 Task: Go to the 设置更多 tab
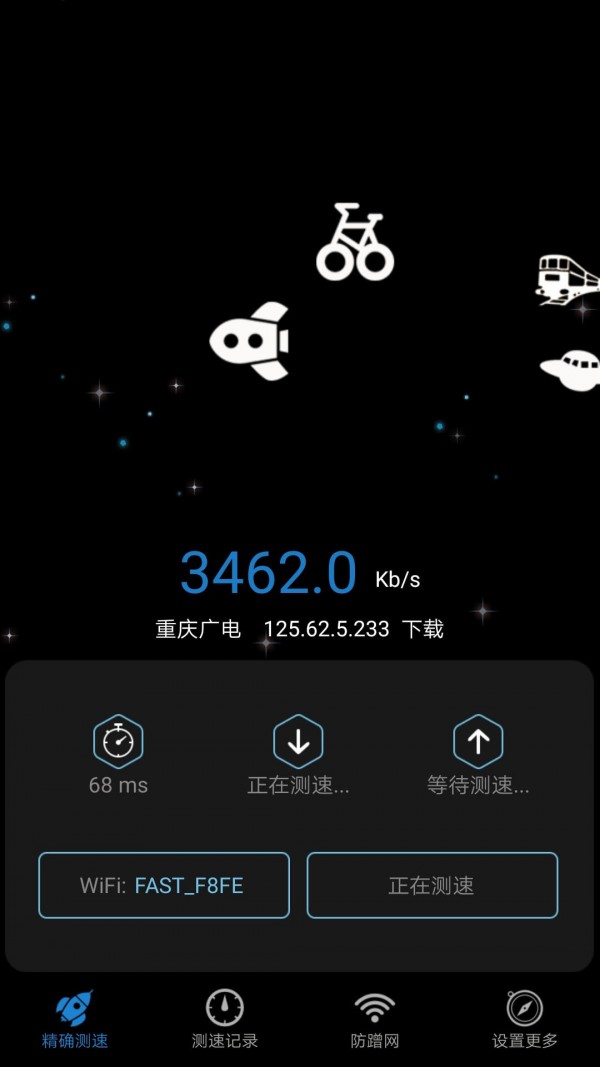[x=525, y=1019]
